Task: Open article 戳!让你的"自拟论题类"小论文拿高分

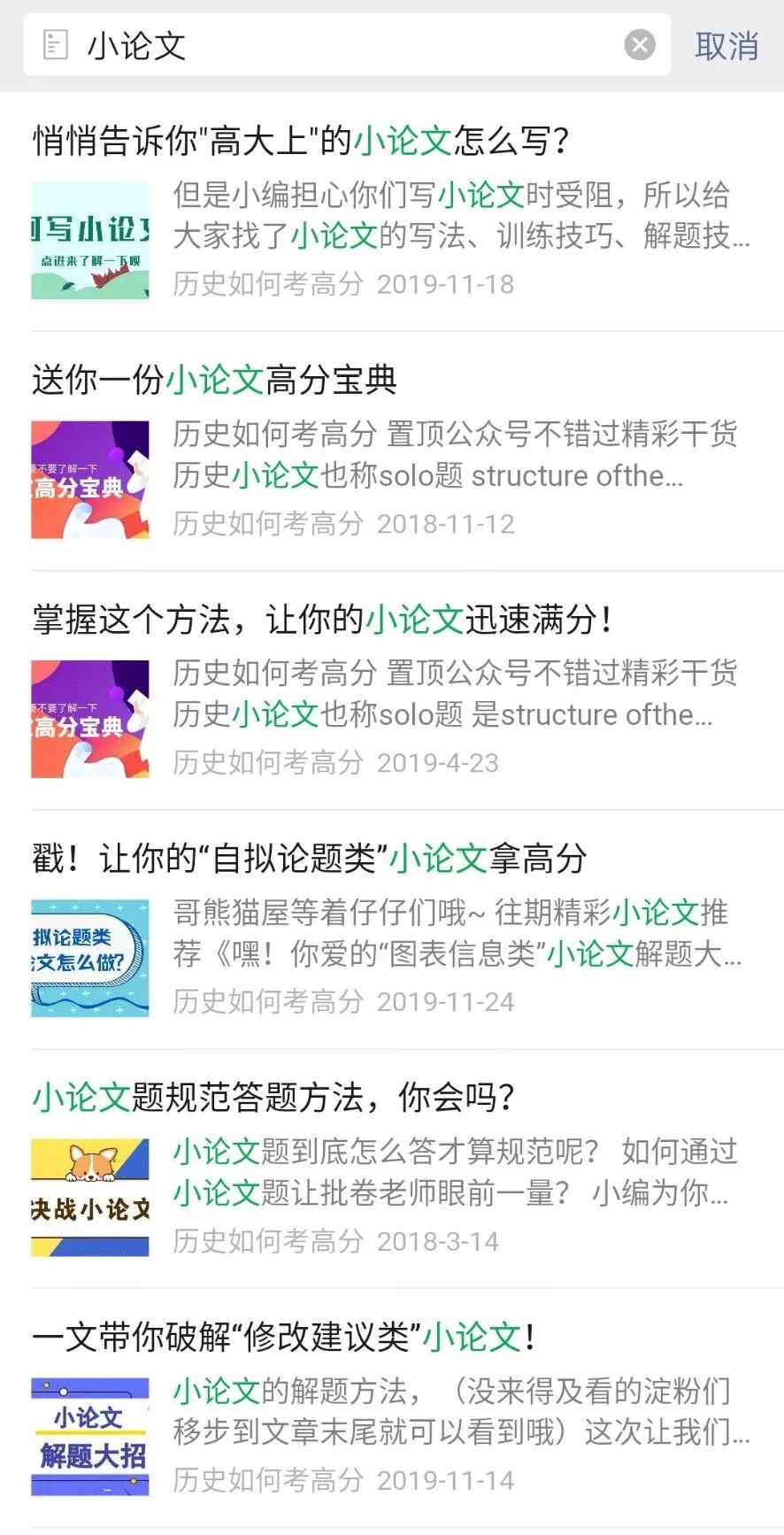Action: 310,859
